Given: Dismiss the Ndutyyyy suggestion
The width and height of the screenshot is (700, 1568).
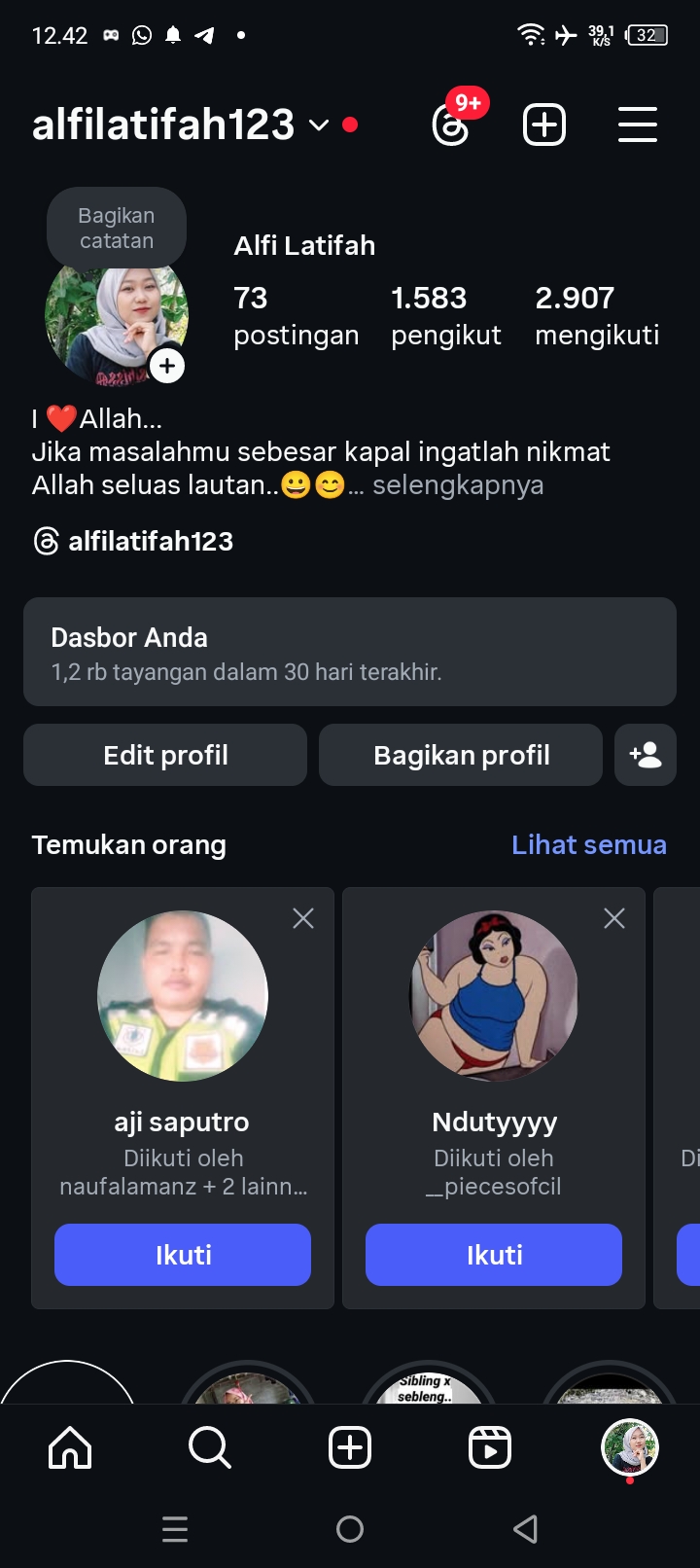Looking at the screenshot, I should (614, 918).
